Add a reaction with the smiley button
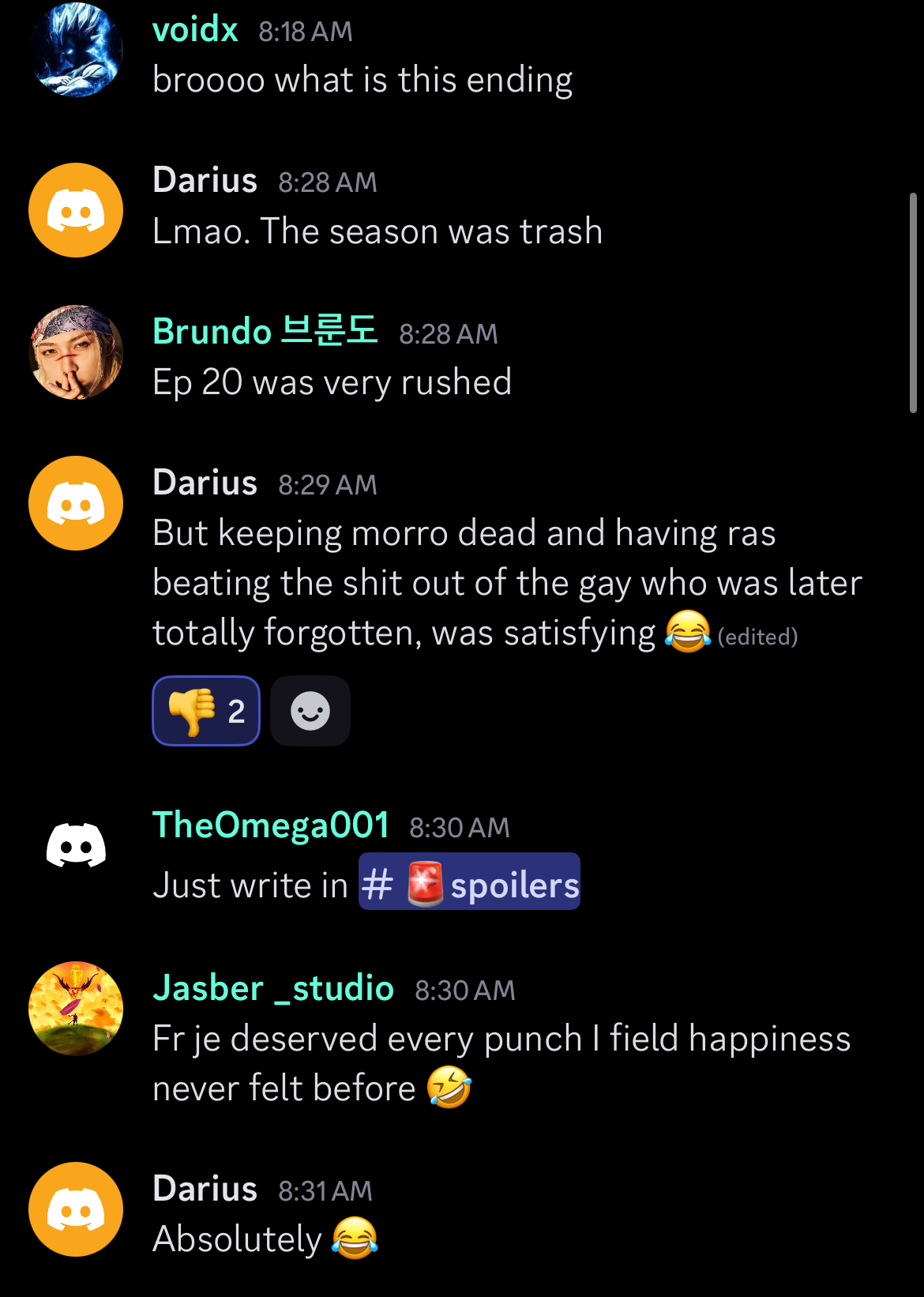Viewport: 924px width, 1297px height. click(310, 711)
